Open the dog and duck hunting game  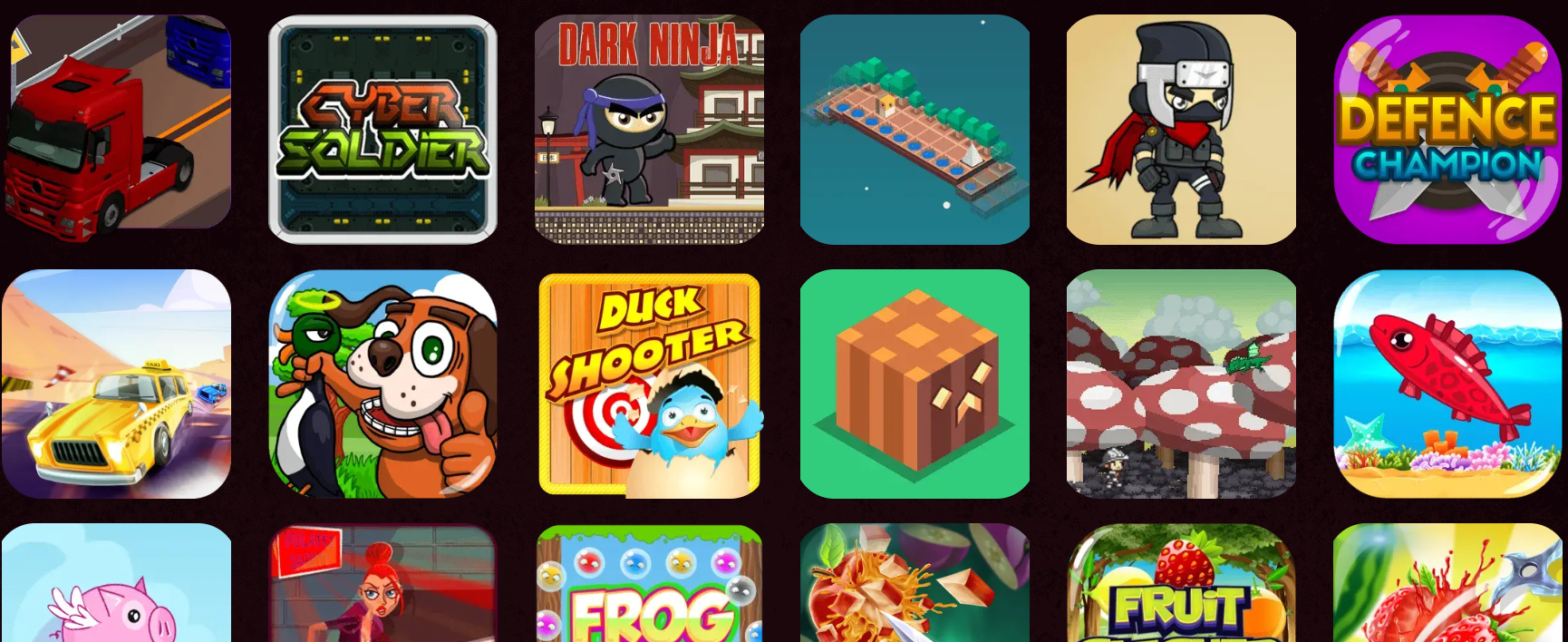click(x=382, y=384)
